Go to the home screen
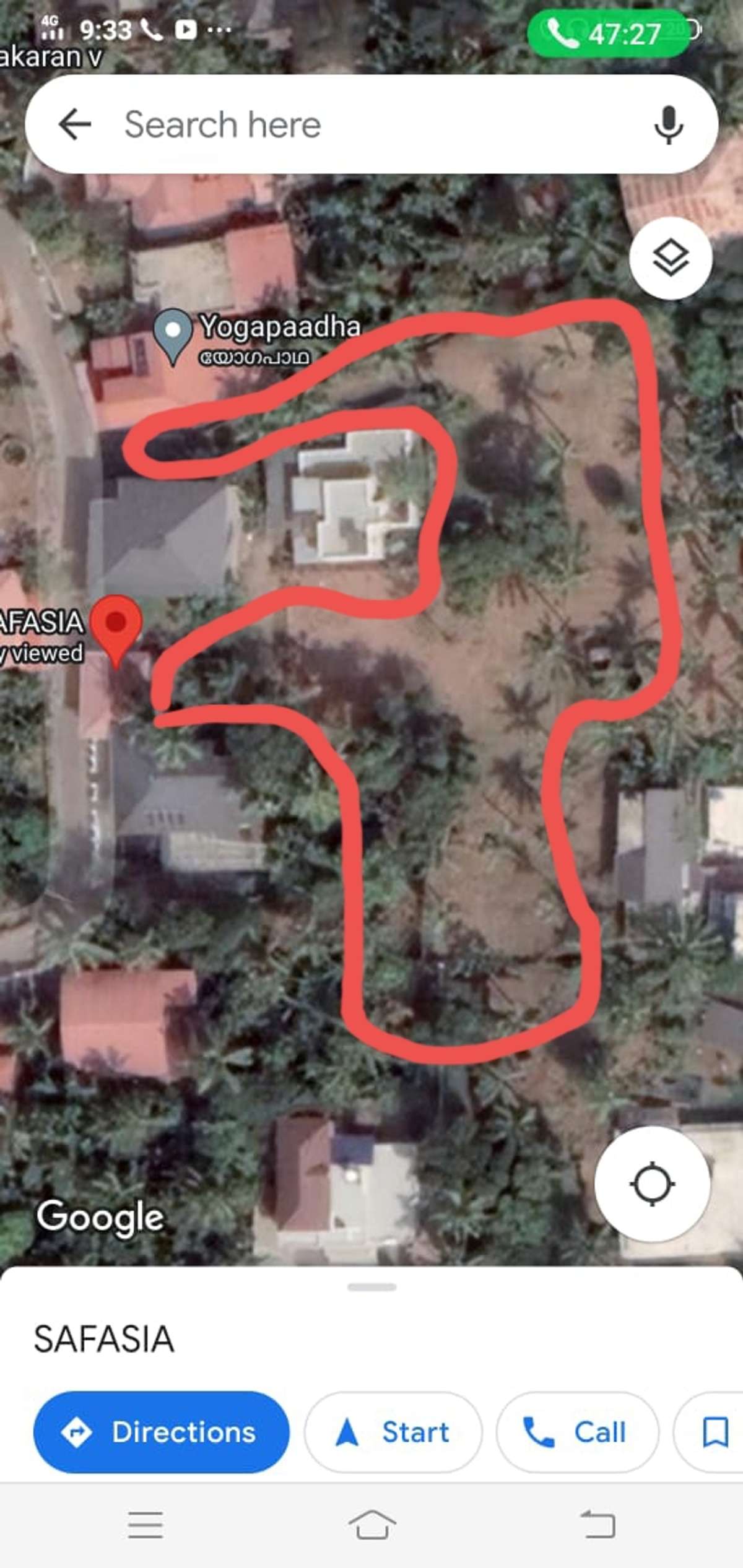The height and width of the screenshot is (1568, 743). tap(371, 1525)
